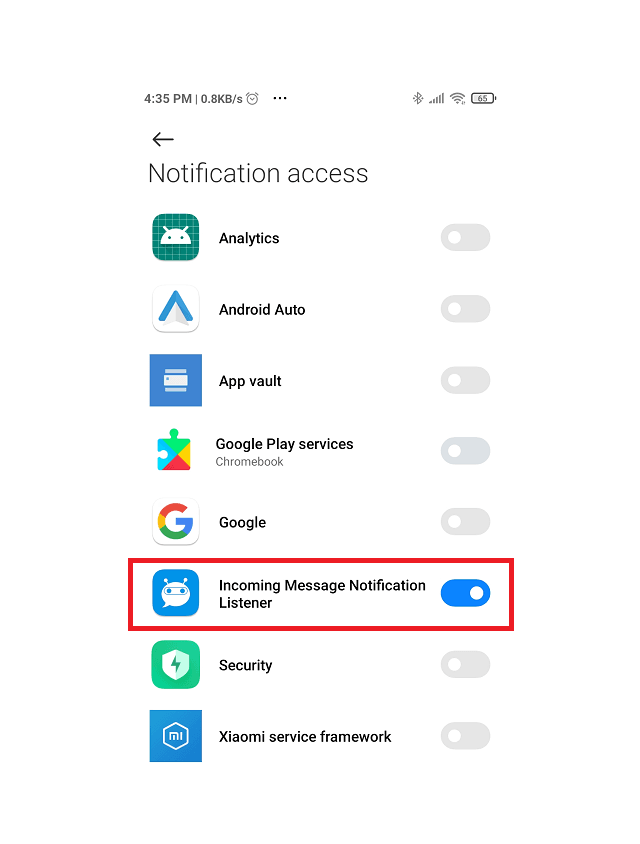Enable notification access for Analytics

click(x=465, y=238)
